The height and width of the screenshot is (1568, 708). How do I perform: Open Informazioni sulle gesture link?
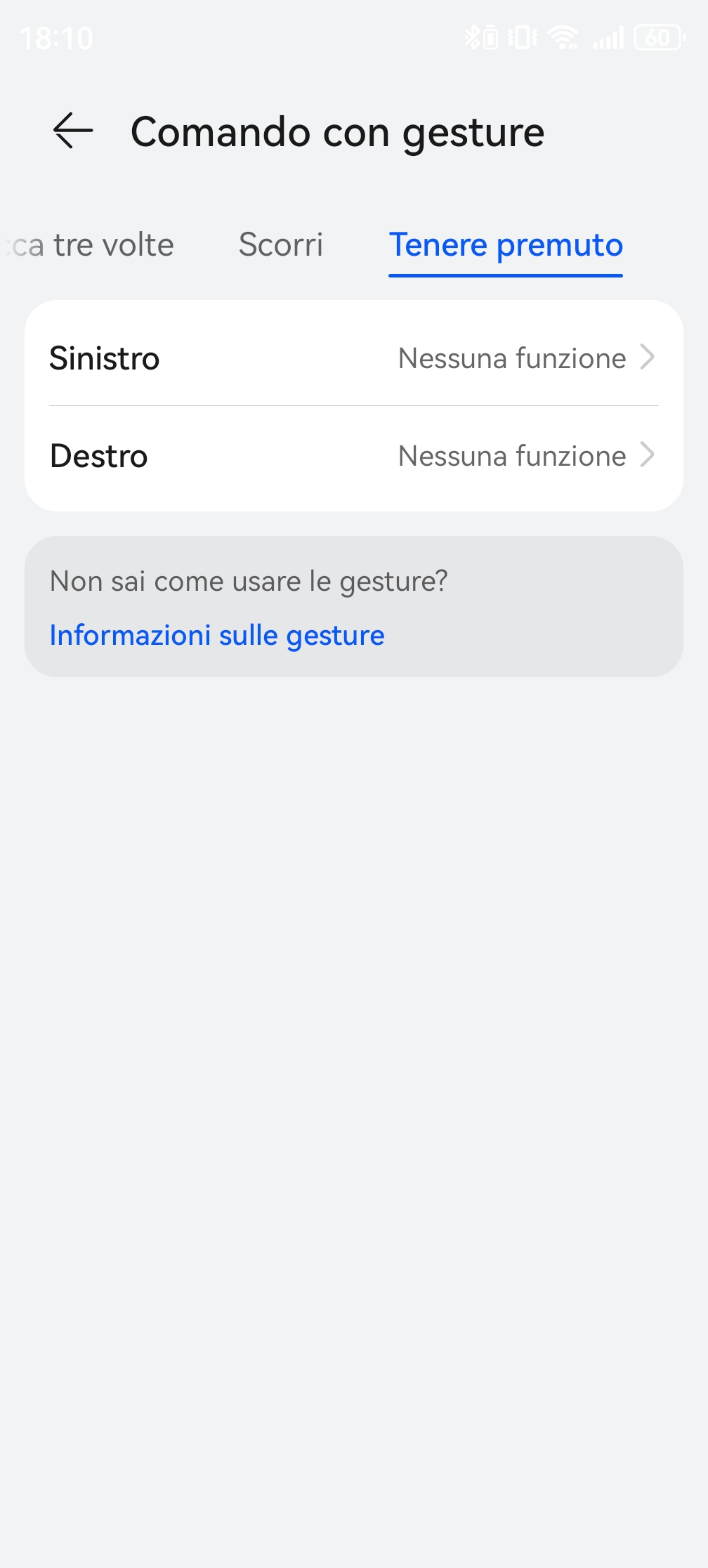tap(217, 635)
